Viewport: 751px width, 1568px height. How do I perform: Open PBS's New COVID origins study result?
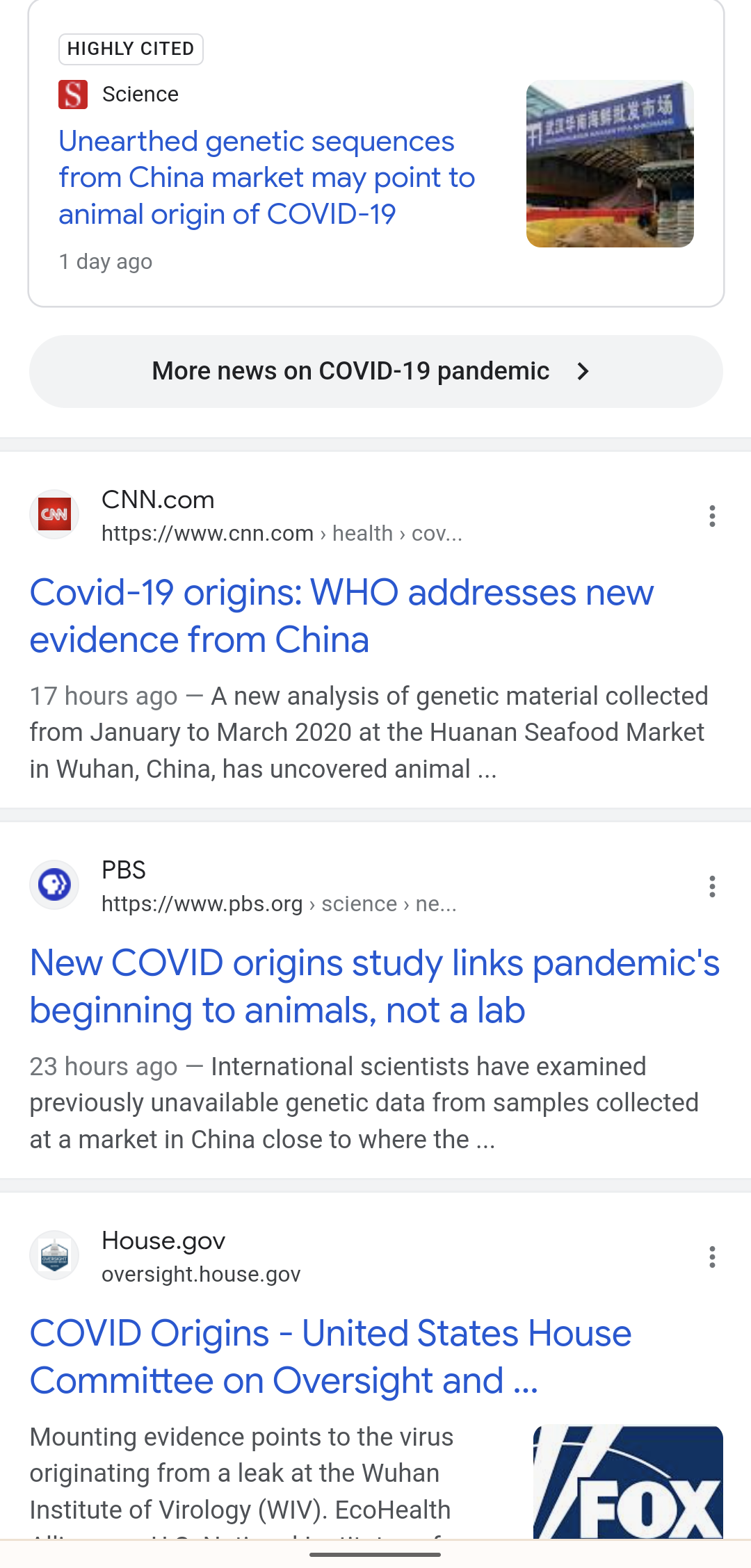tap(374, 986)
